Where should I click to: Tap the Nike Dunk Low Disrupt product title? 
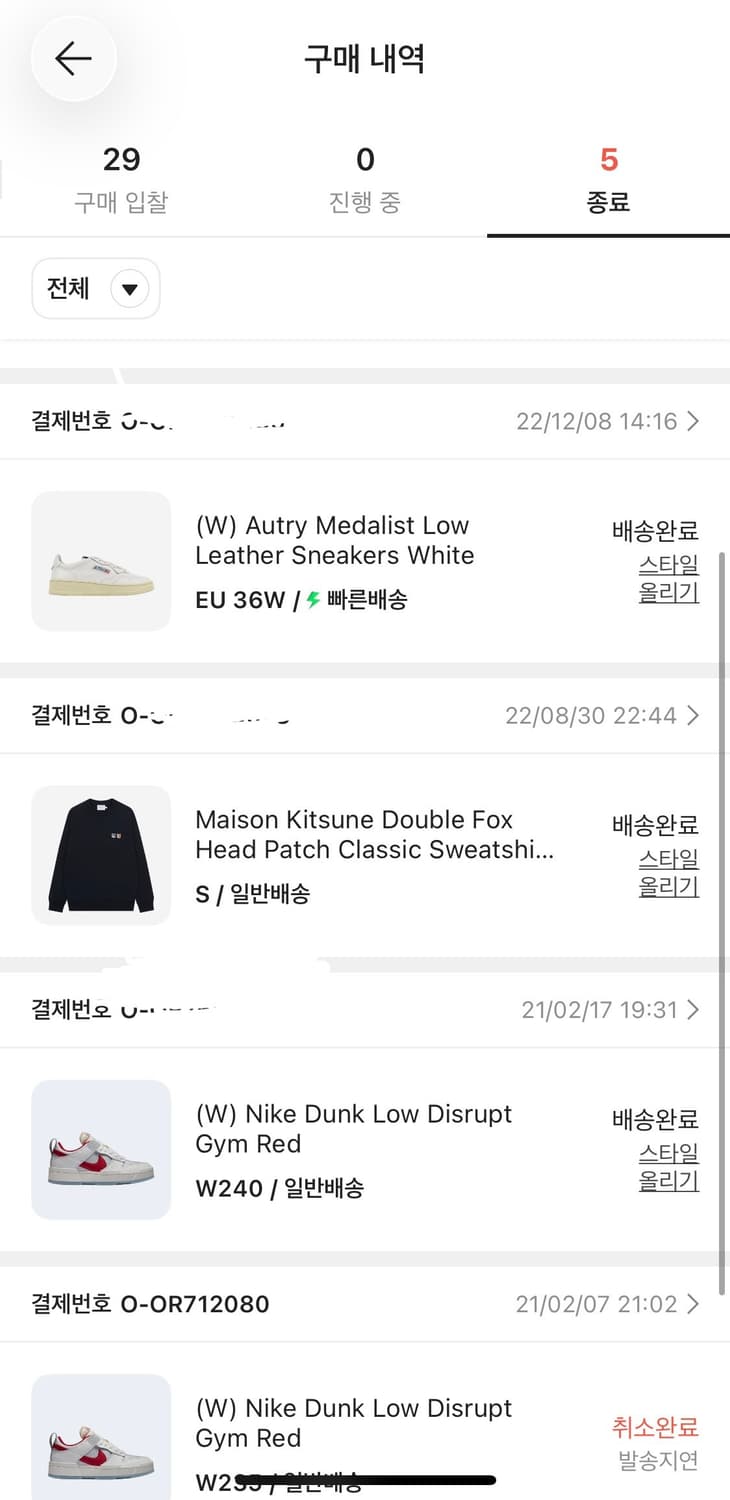pyautogui.click(x=353, y=1128)
